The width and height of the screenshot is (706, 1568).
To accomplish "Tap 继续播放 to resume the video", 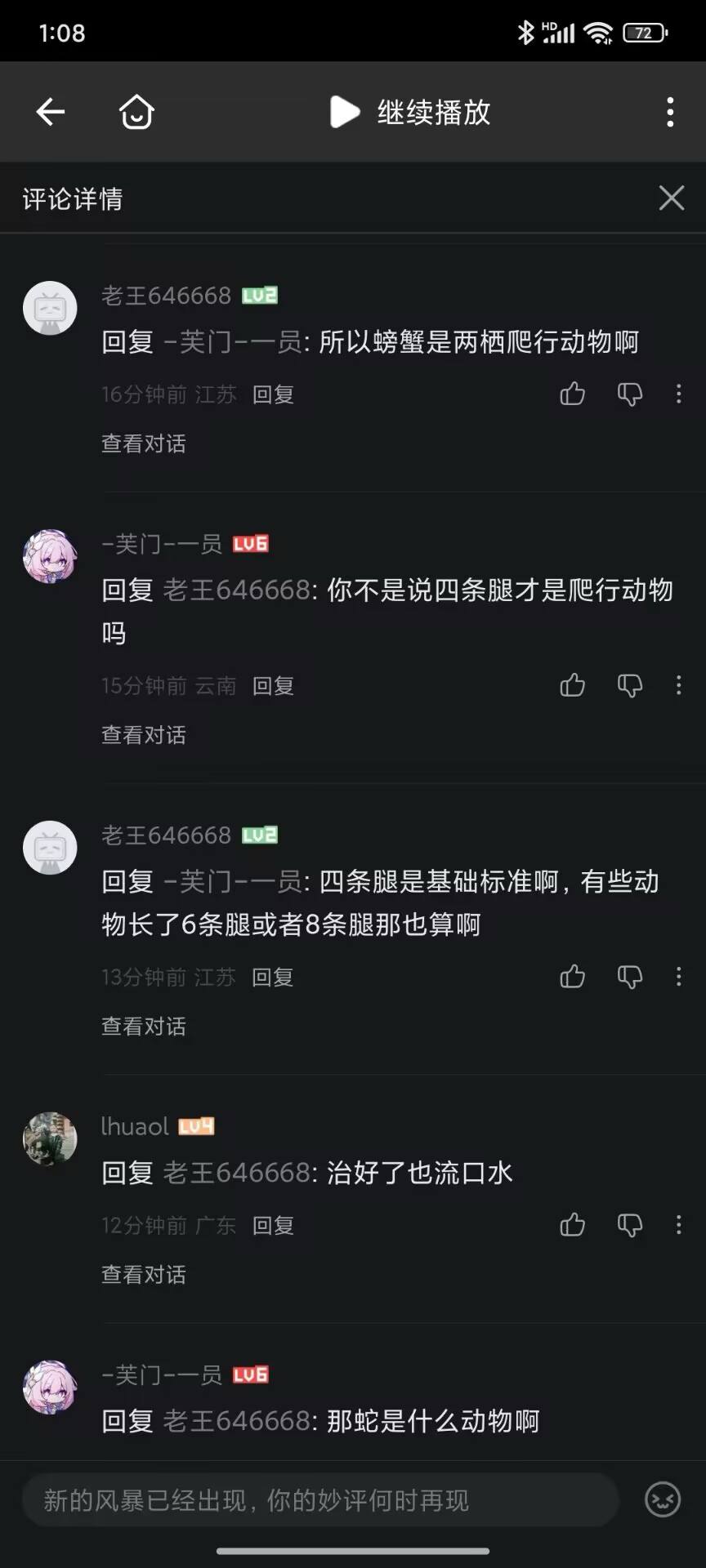I will click(x=411, y=112).
